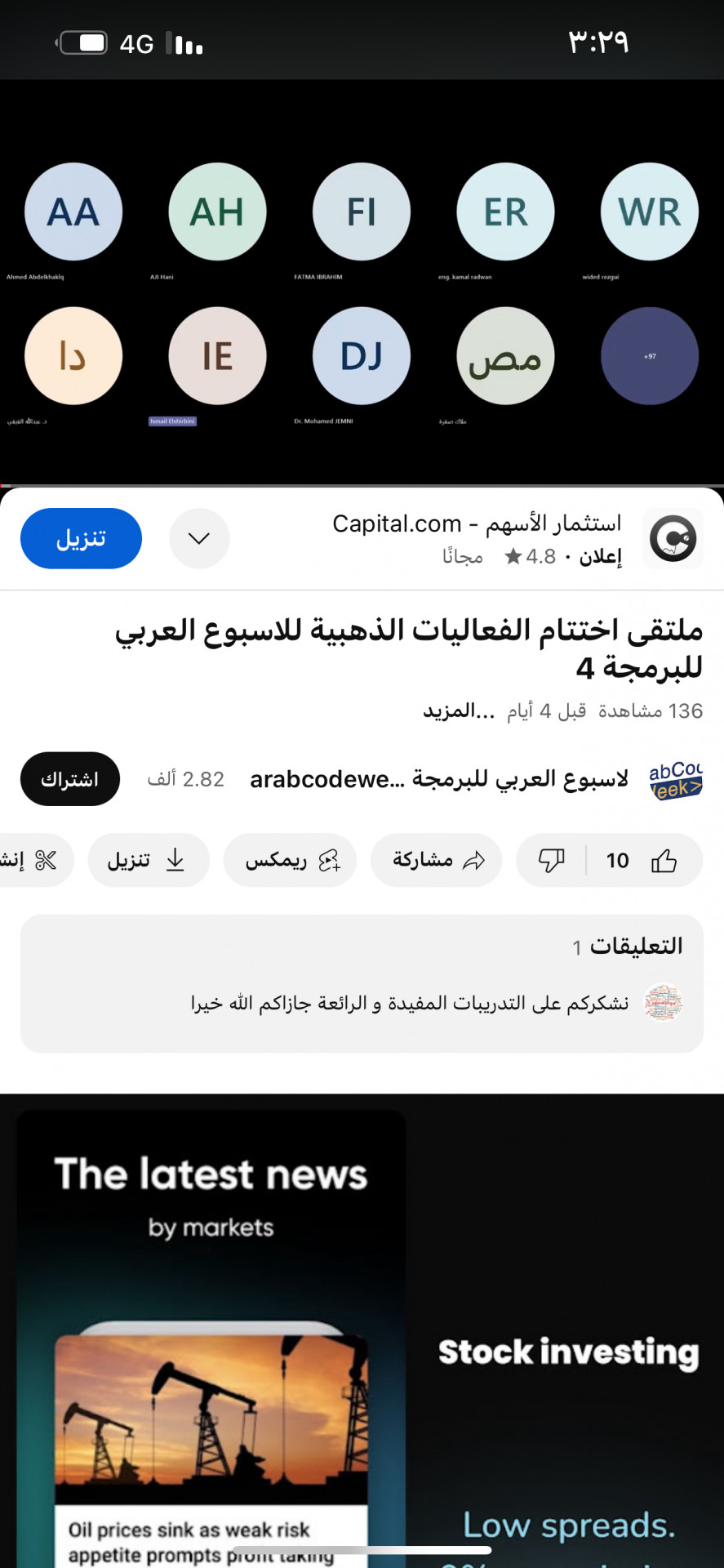The width and height of the screenshot is (724, 1568).
Task: Tap the blue ad install button
Action: click(x=81, y=538)
